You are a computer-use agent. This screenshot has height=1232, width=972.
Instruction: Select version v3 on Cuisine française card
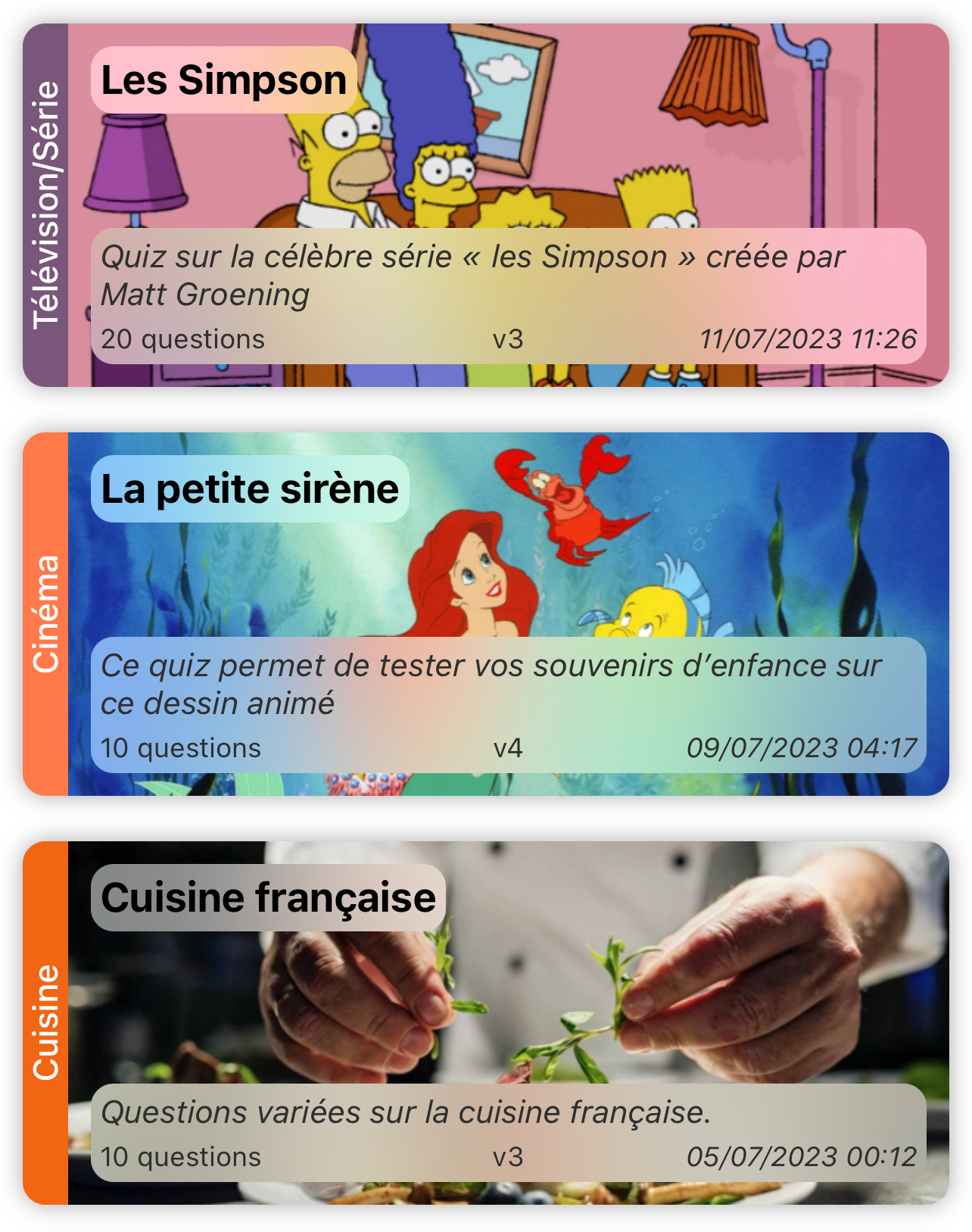pos(506,1156)
